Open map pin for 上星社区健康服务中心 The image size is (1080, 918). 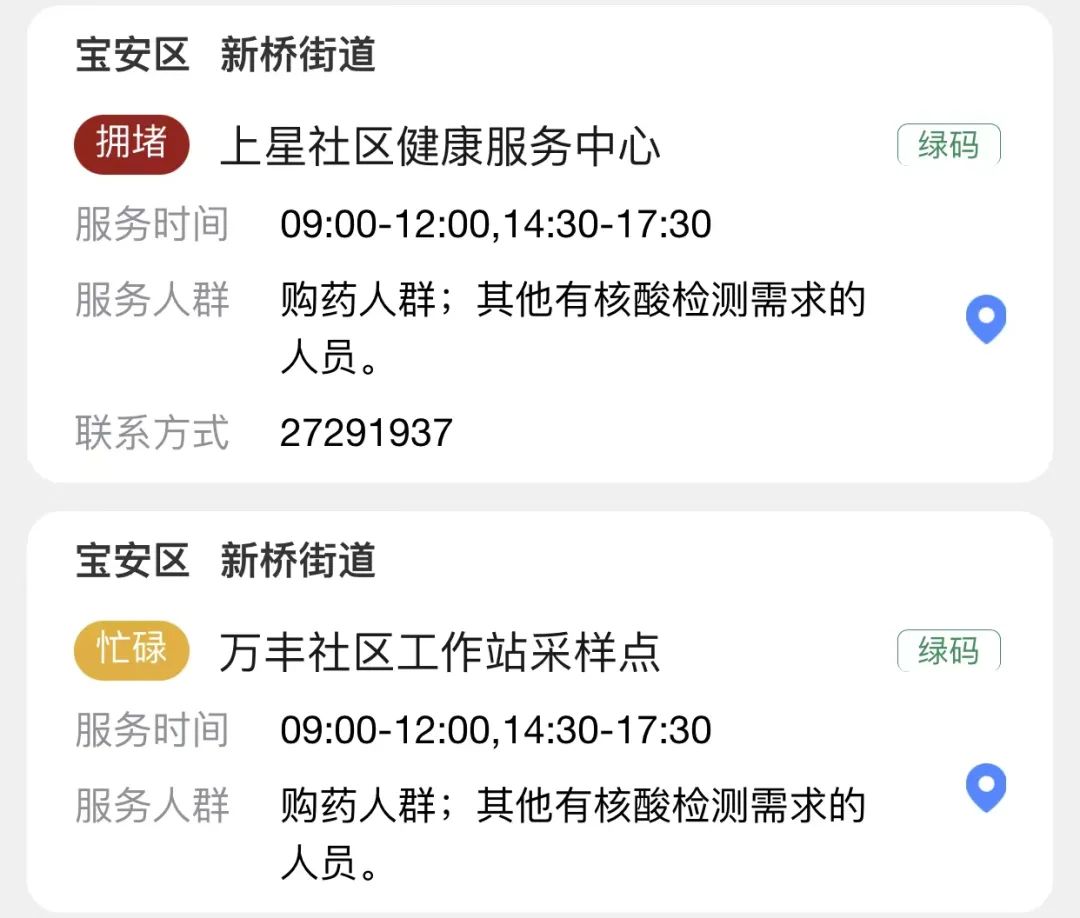pyautogui.click(x=985, y=320)
